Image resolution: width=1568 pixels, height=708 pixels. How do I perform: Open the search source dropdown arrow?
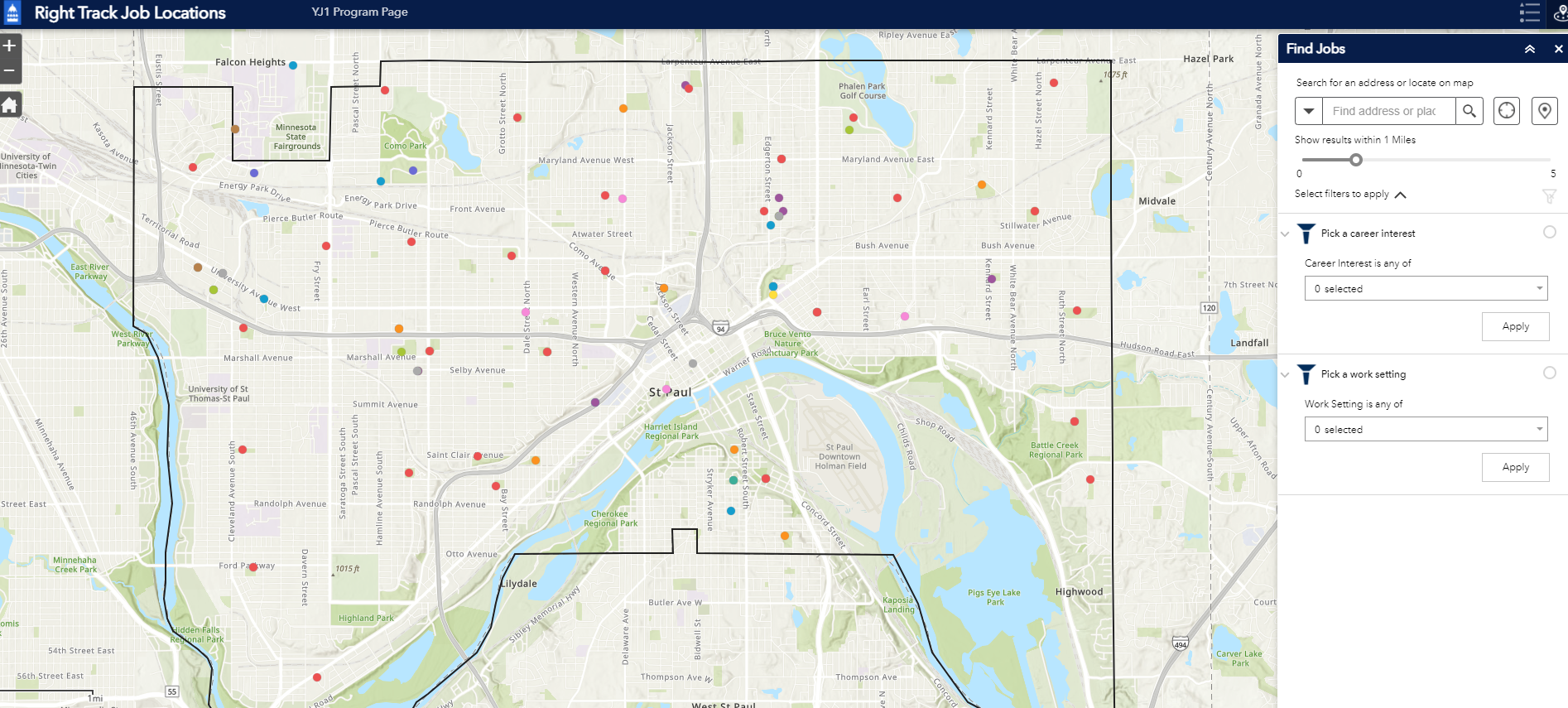1309,111
